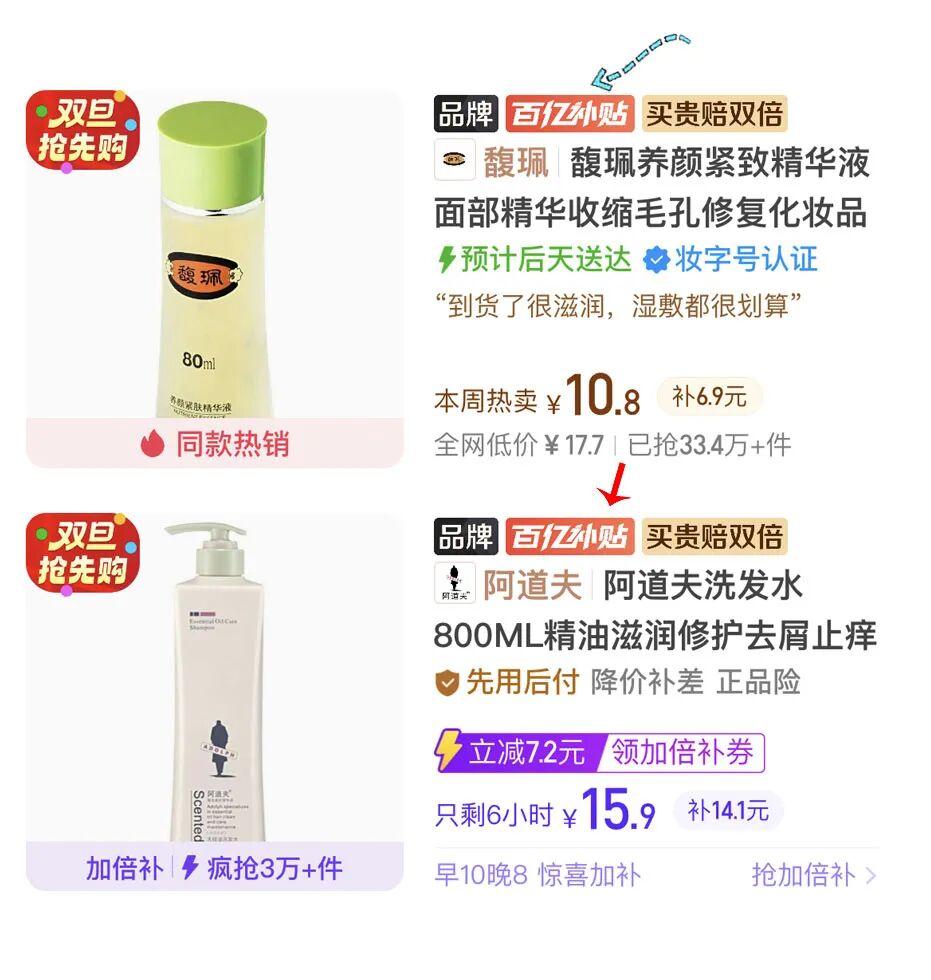Tap the 抢加倍补 link with arrow
Viewport: 931px width, 980px height.
[x=813, y=875]
